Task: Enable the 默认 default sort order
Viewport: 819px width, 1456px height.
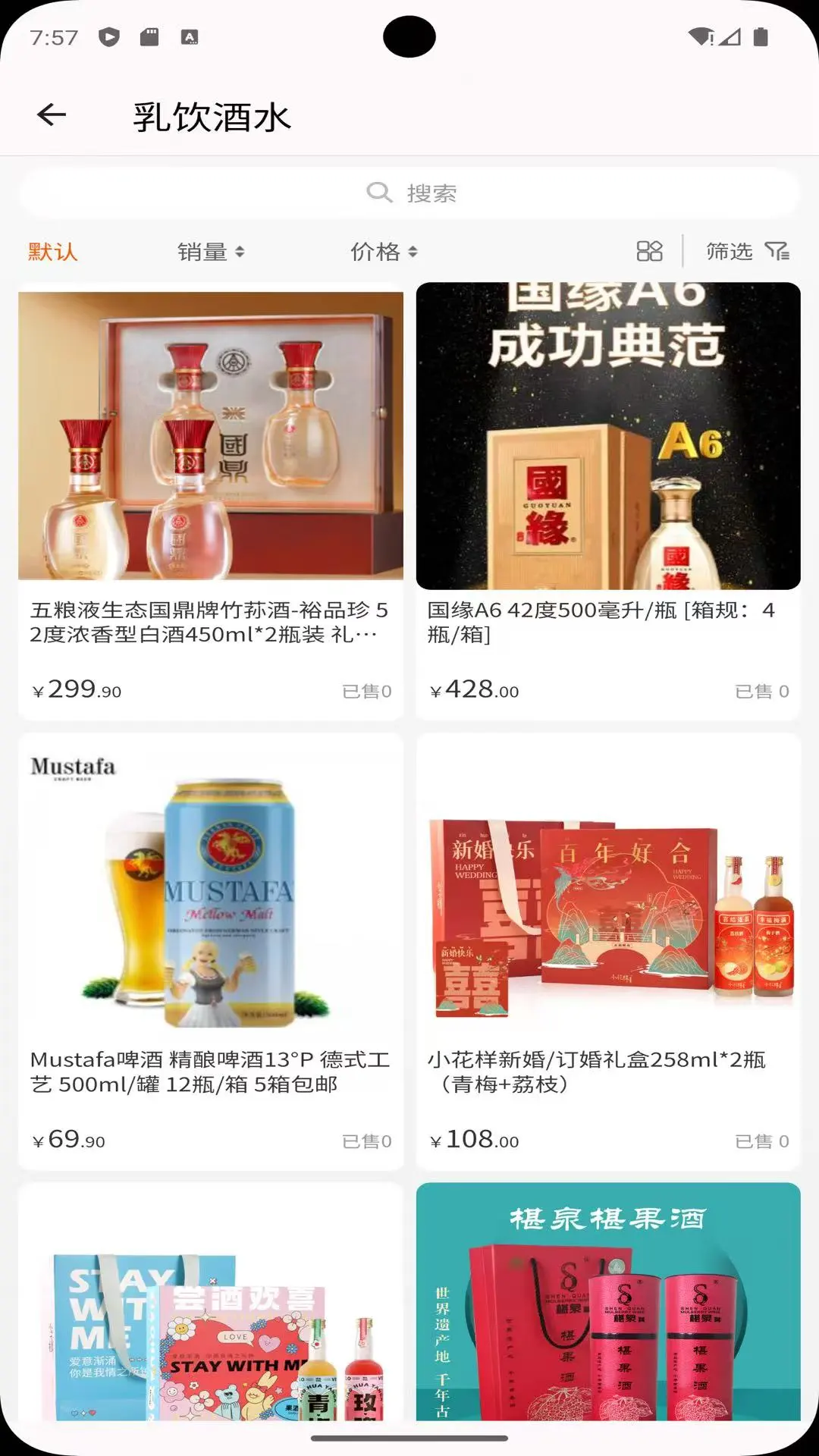Action: coord(53,252)
